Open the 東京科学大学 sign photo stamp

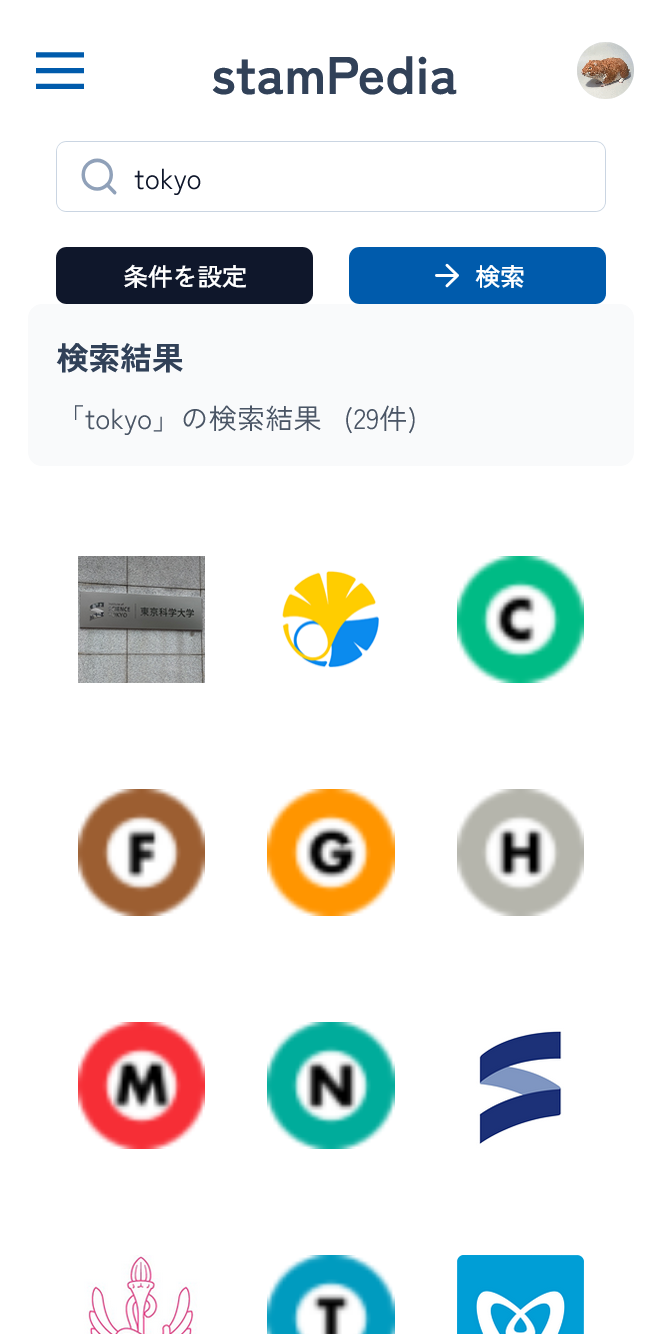pyautogui.click(x=142, y=620)
